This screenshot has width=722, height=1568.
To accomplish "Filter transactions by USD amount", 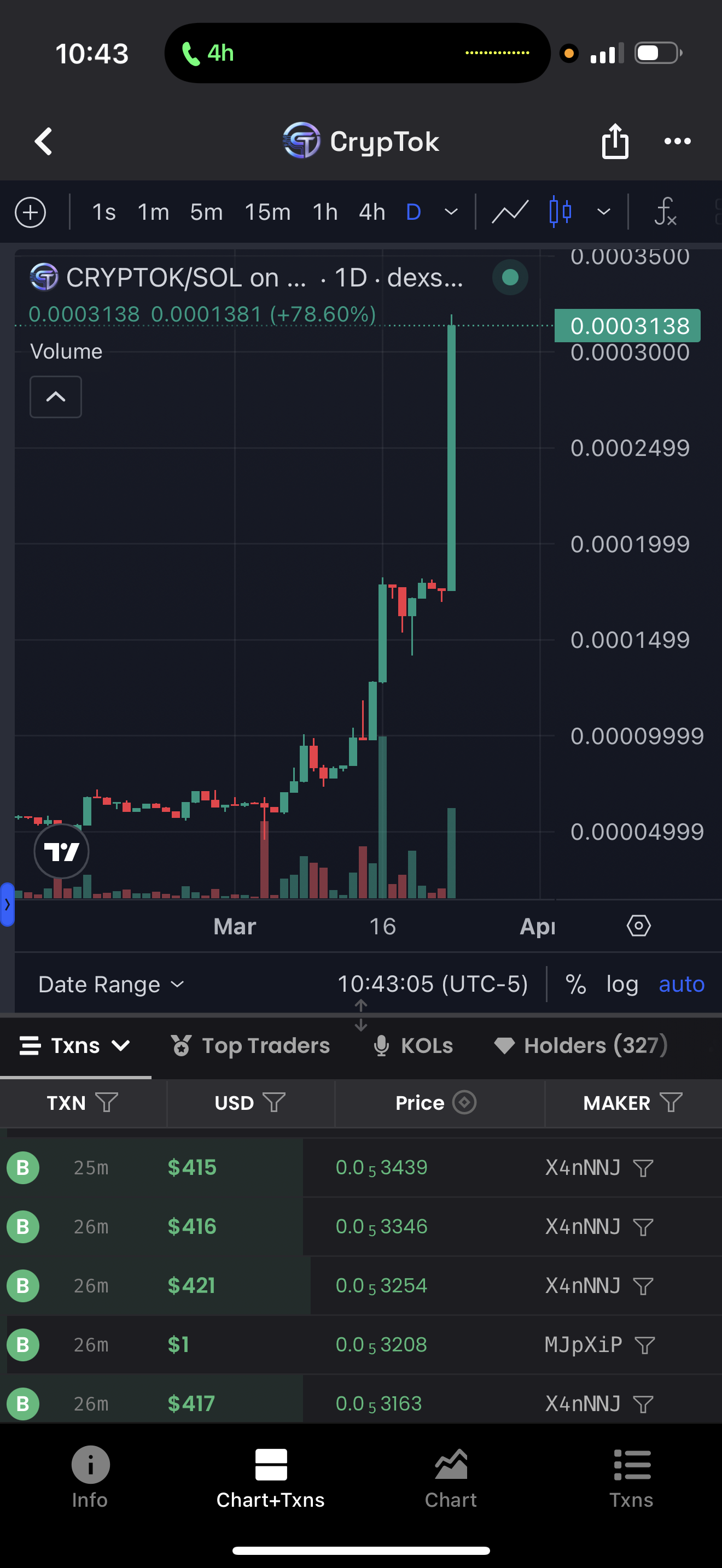I will (x=274, y=1102).
